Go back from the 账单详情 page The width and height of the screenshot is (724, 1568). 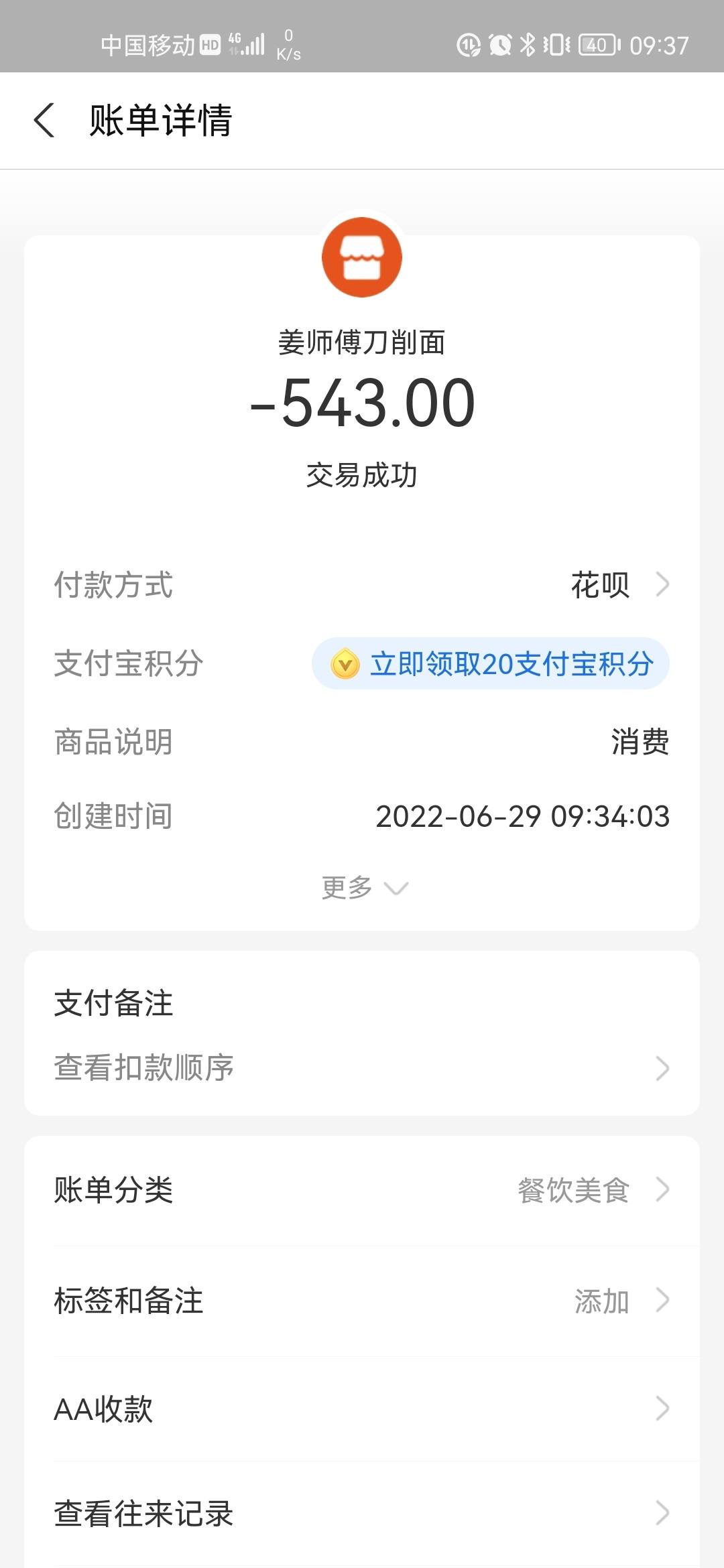(44, 121)
